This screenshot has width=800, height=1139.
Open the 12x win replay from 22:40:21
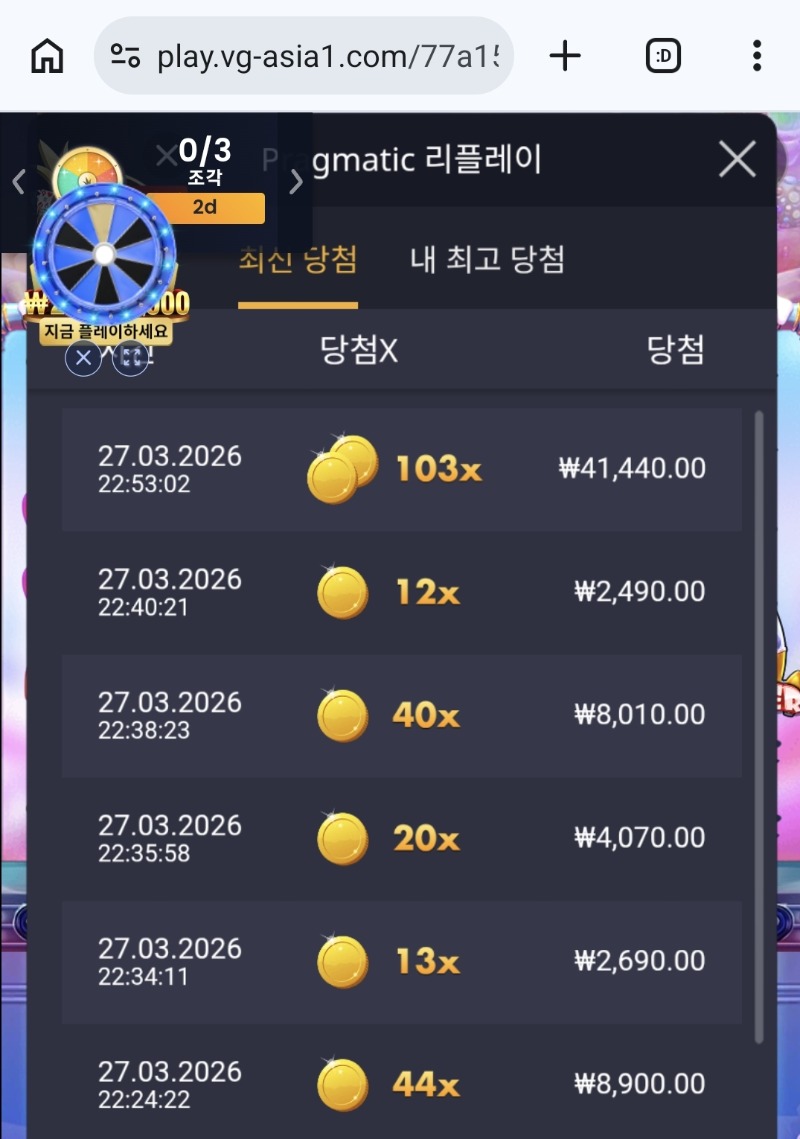click(401, 592)
